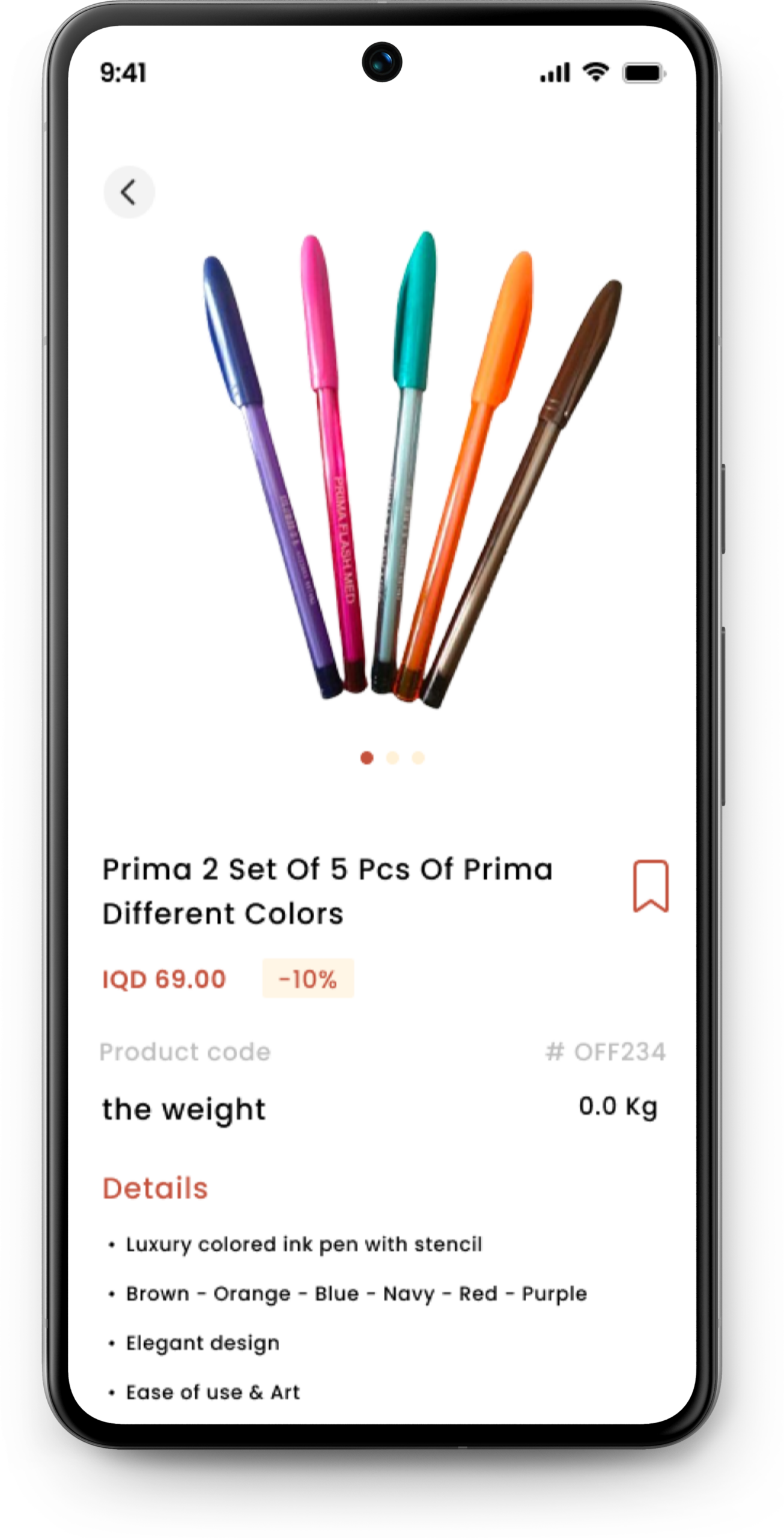
Task: Bookmark the Prima pen set product
Action: tap(650, 886)
